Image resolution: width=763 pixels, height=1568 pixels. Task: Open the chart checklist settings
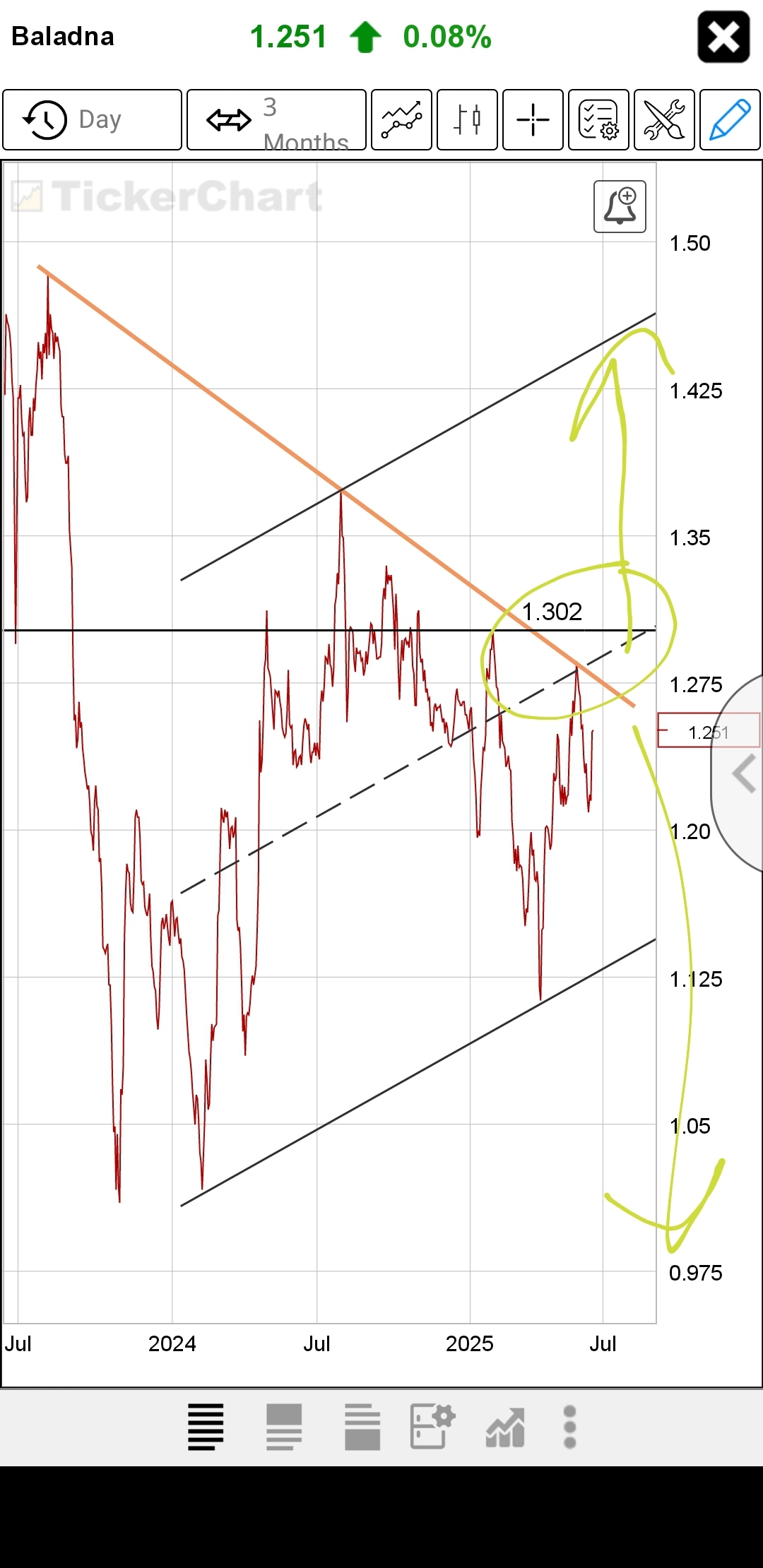click(598, 119)
